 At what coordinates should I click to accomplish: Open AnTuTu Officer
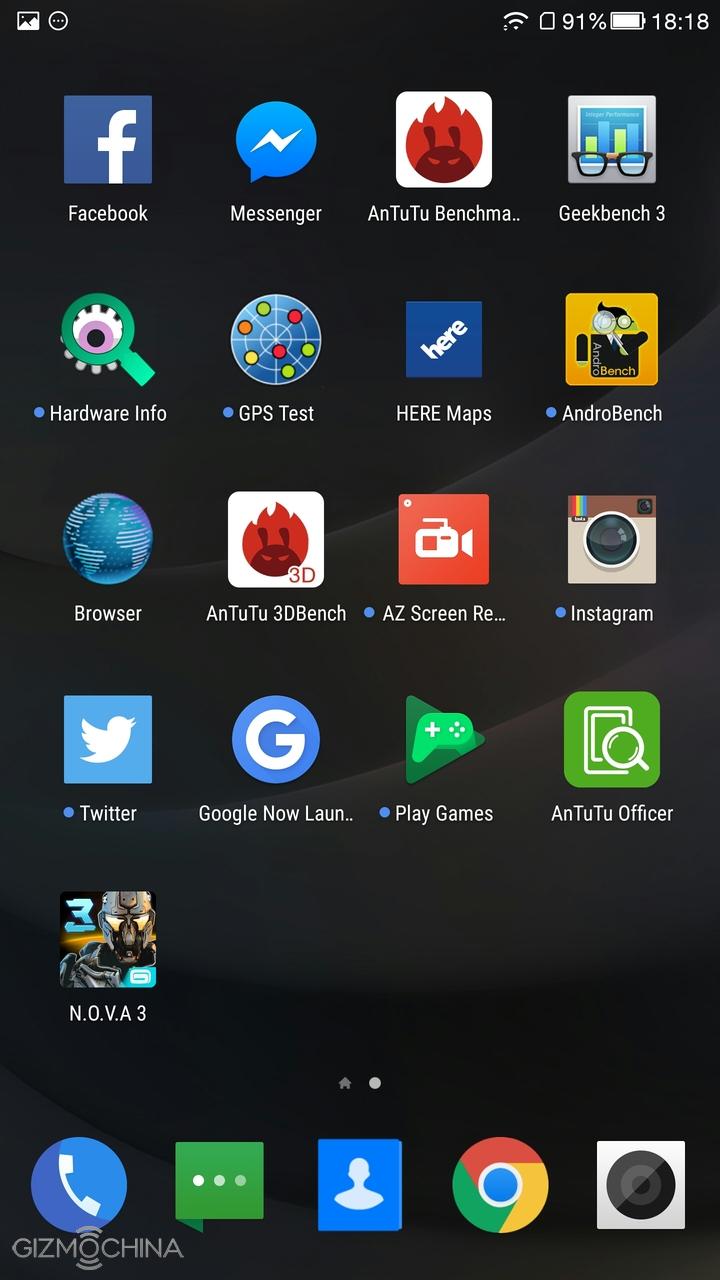(x=612, y=740)
